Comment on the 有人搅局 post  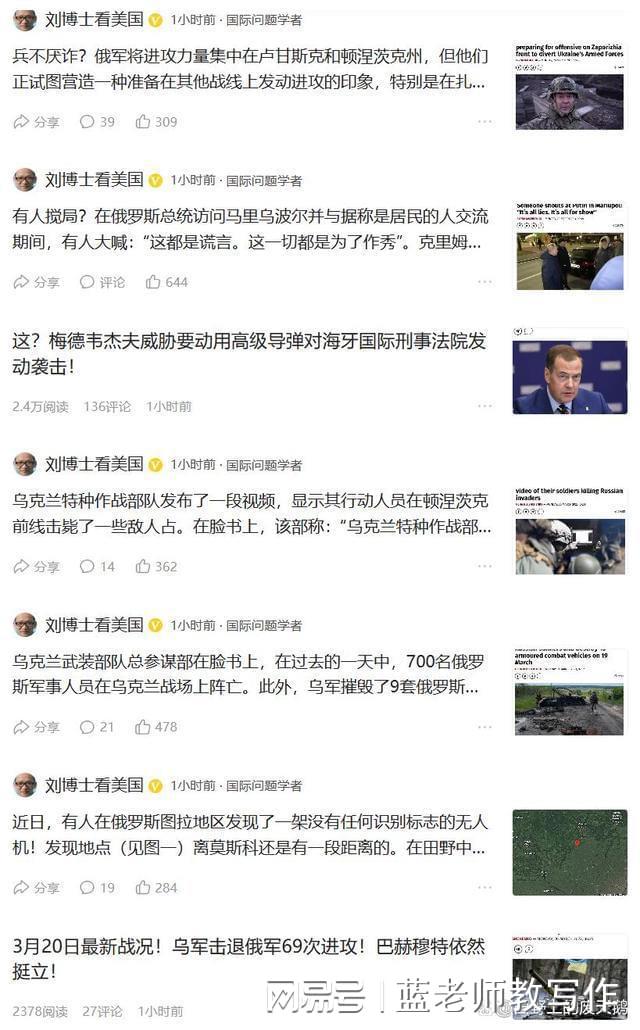102,282
